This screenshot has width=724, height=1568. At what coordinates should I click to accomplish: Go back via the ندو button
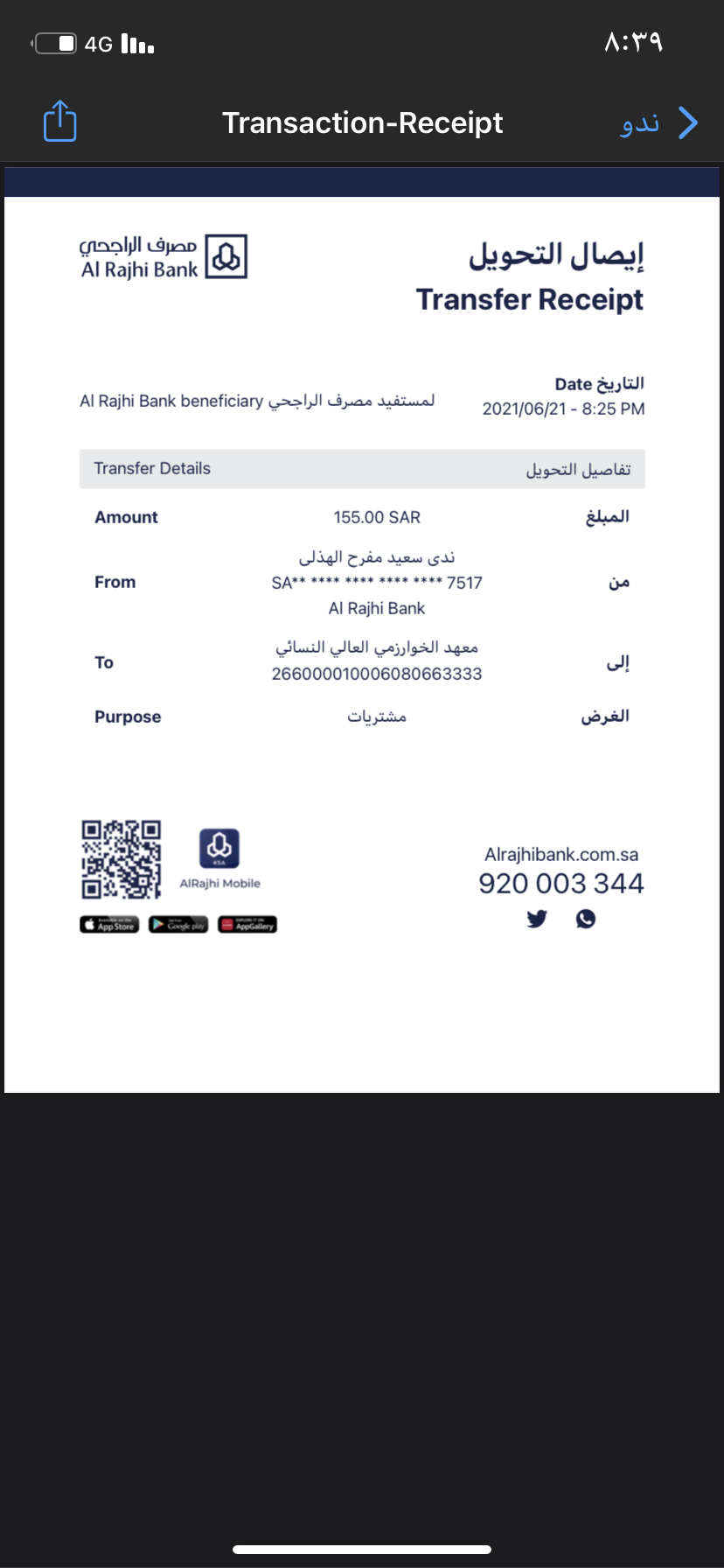pyautogui.click(x=658, y=122)
